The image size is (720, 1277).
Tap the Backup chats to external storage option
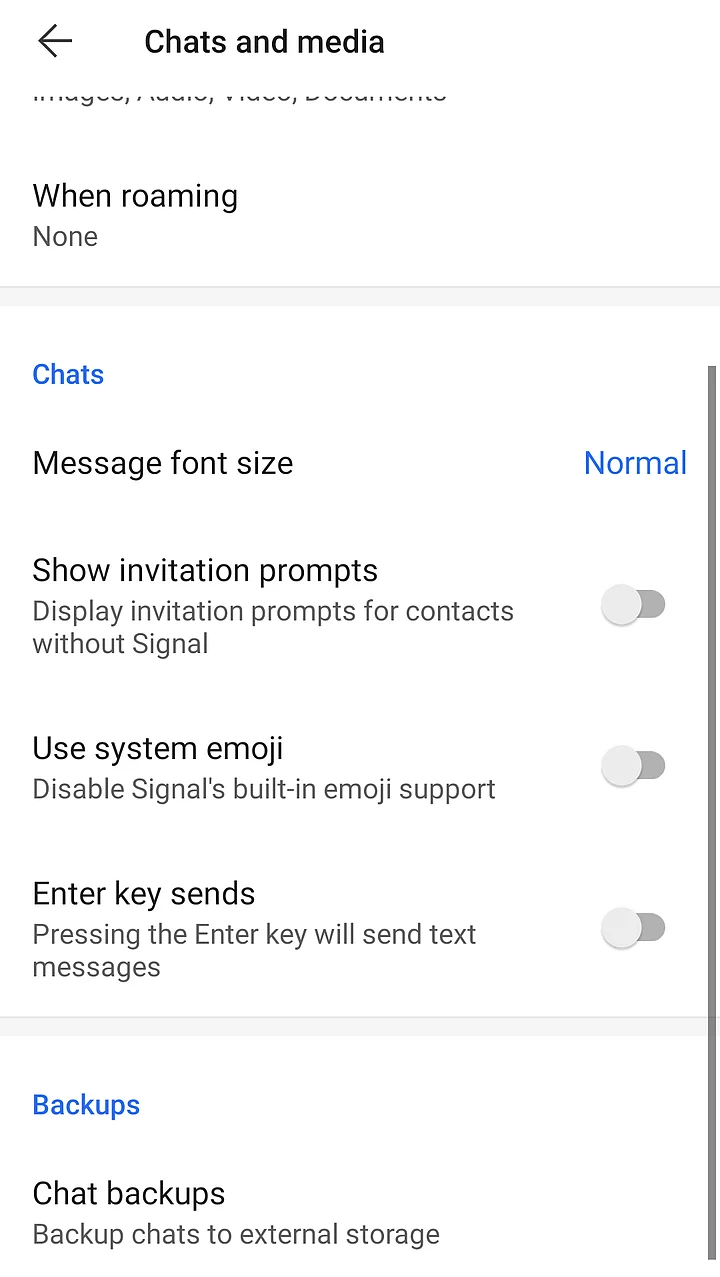point(236,1234)
